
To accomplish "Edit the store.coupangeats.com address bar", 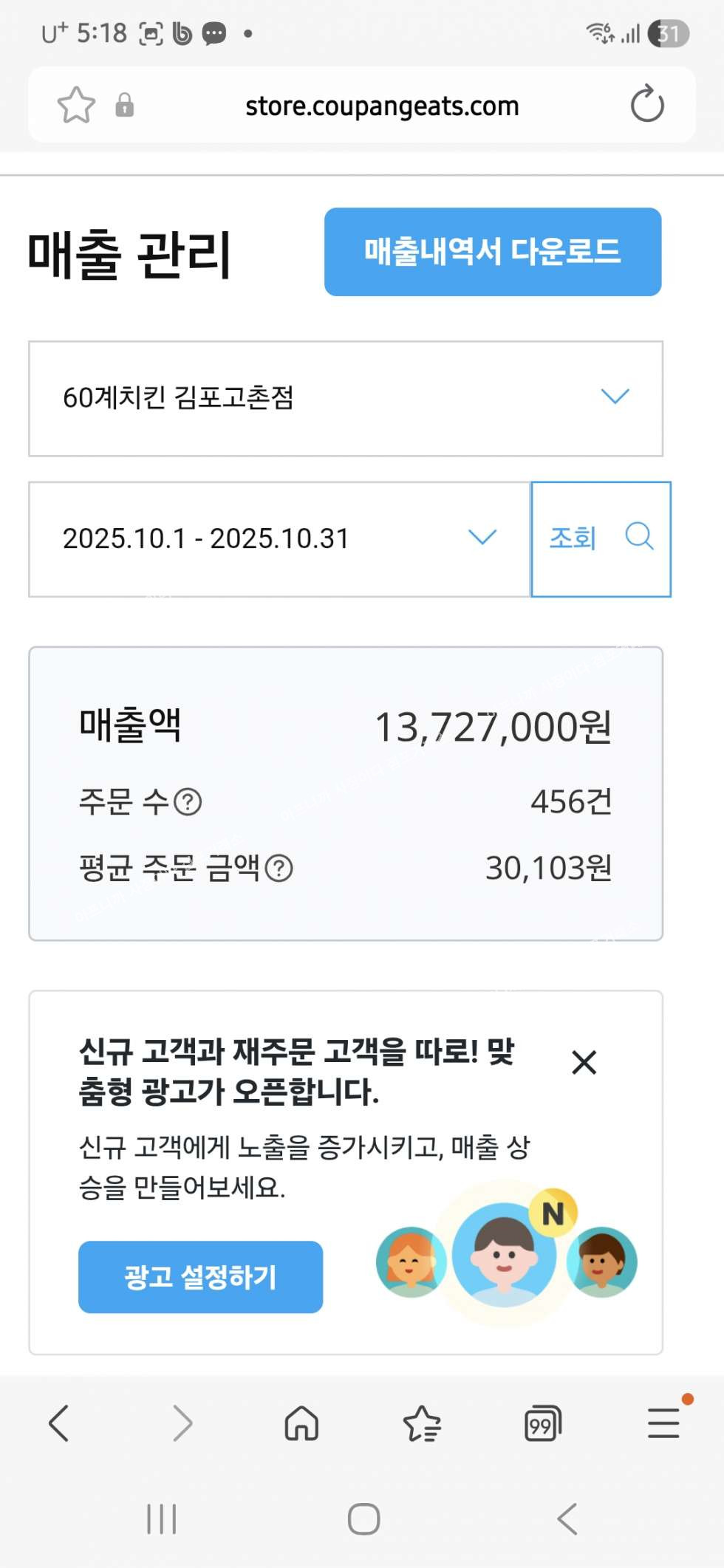I will pyautogui.click(x=381, y=106).
